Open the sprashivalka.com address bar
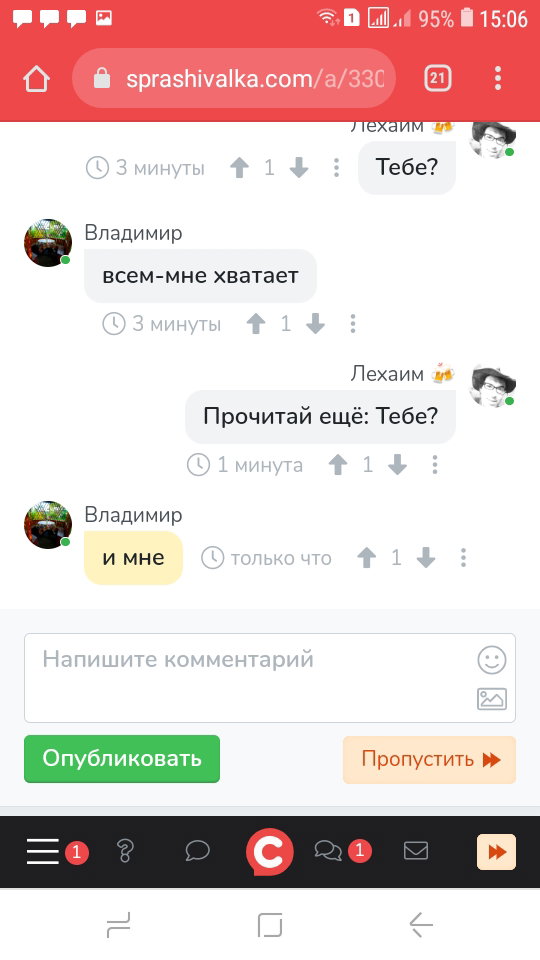The height and width of the screenshot is (960, 540). [234, 78]
